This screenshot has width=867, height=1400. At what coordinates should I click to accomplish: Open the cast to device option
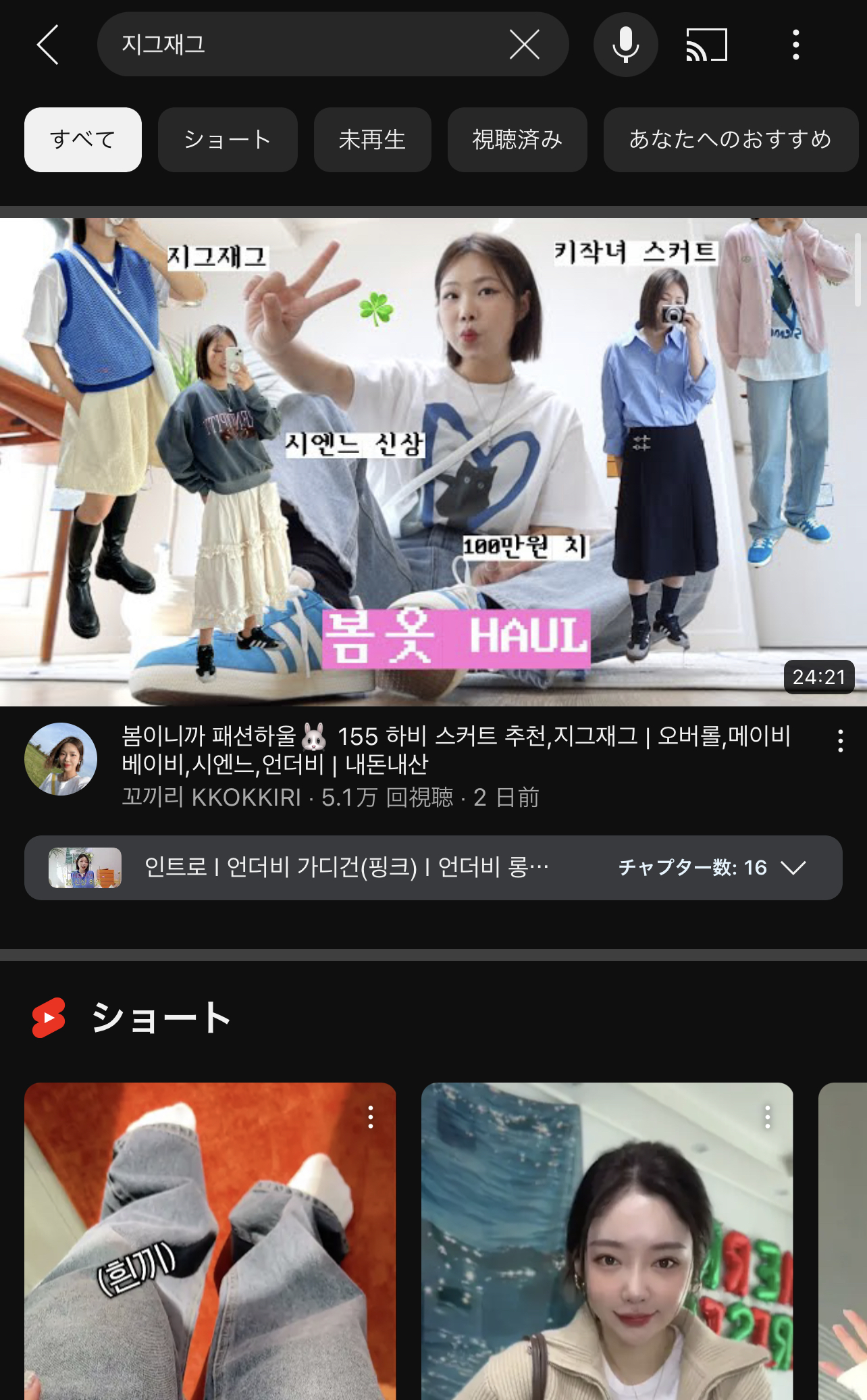click(x=706, y=45)
